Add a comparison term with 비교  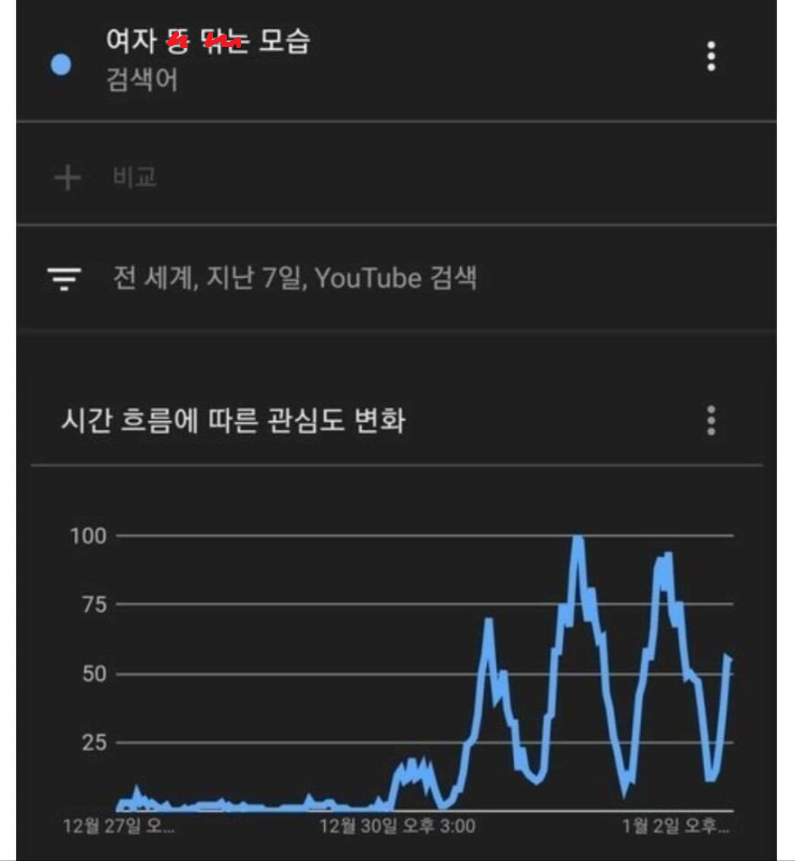[x=134, y=178]
